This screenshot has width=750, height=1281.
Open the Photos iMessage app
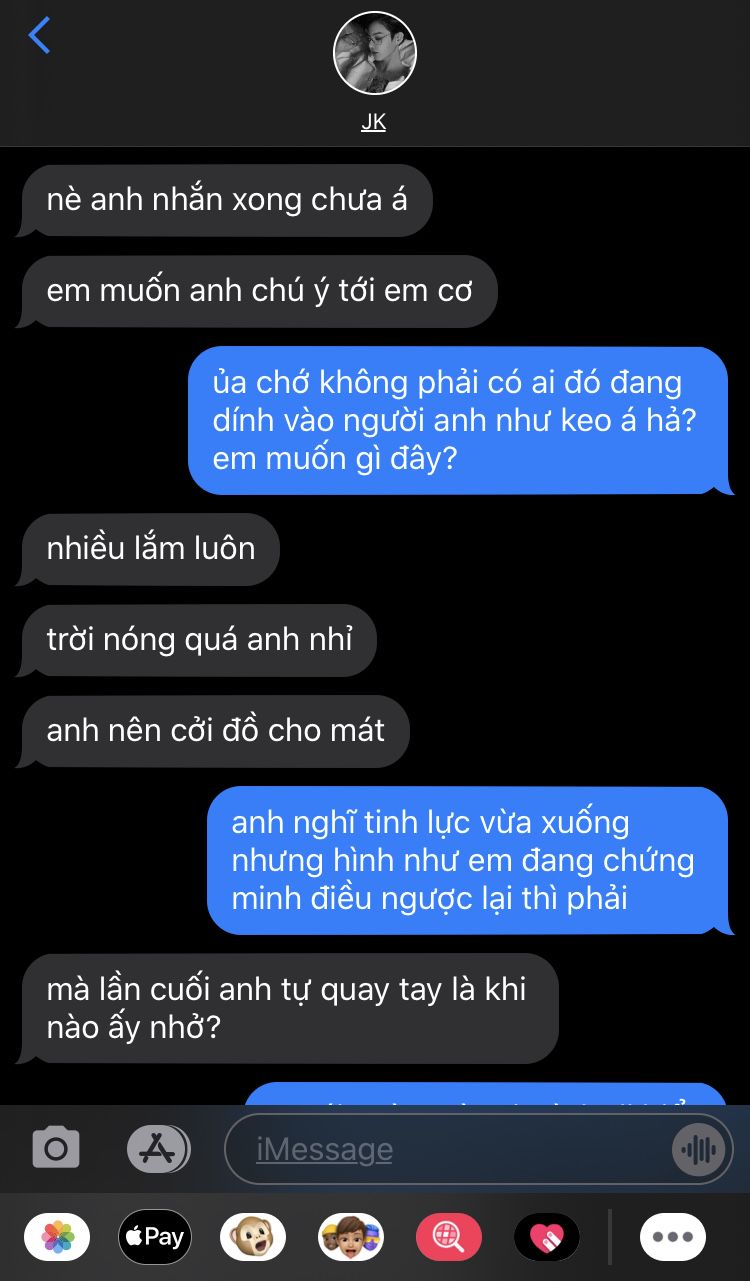(x=58, y=1237)
